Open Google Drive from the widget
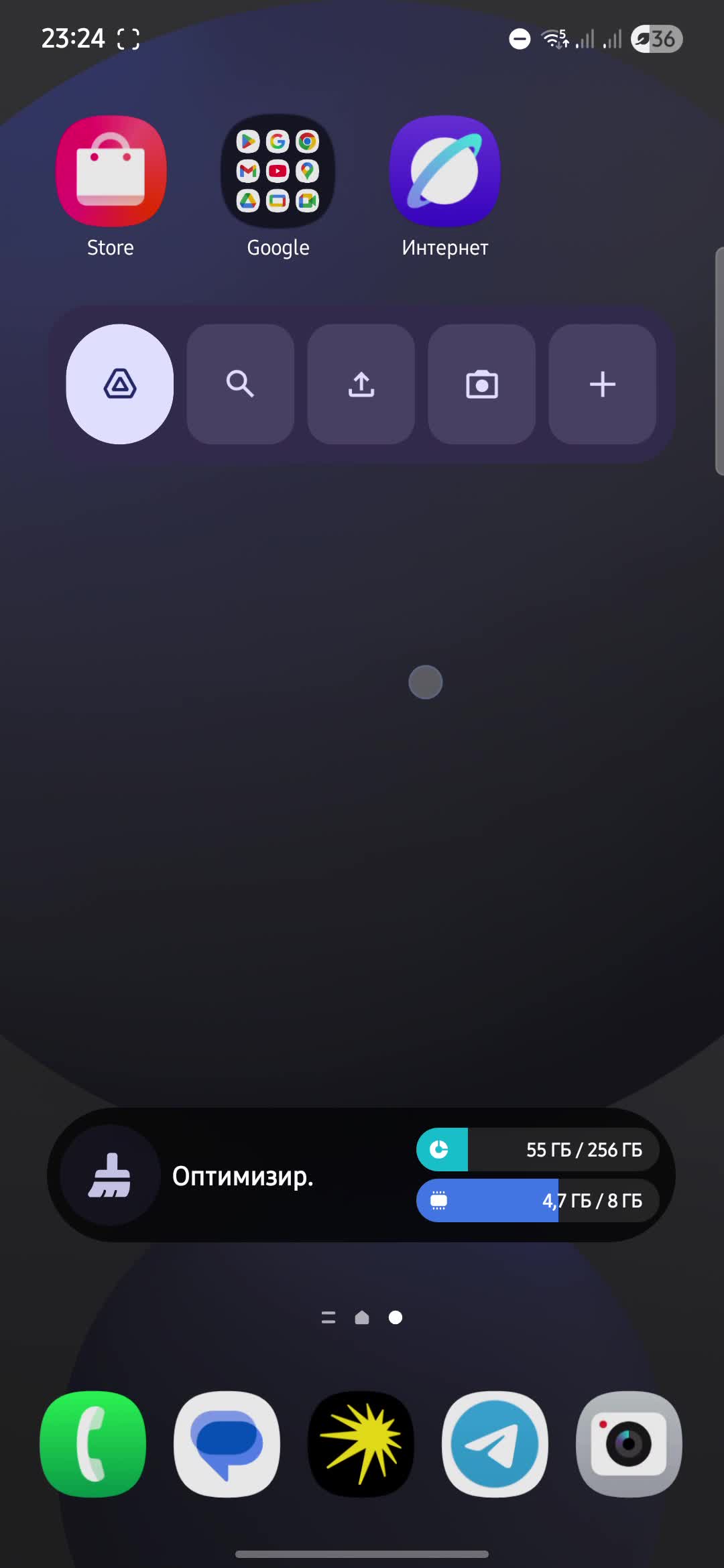The image size is (724, 1568). click(120, 385)
